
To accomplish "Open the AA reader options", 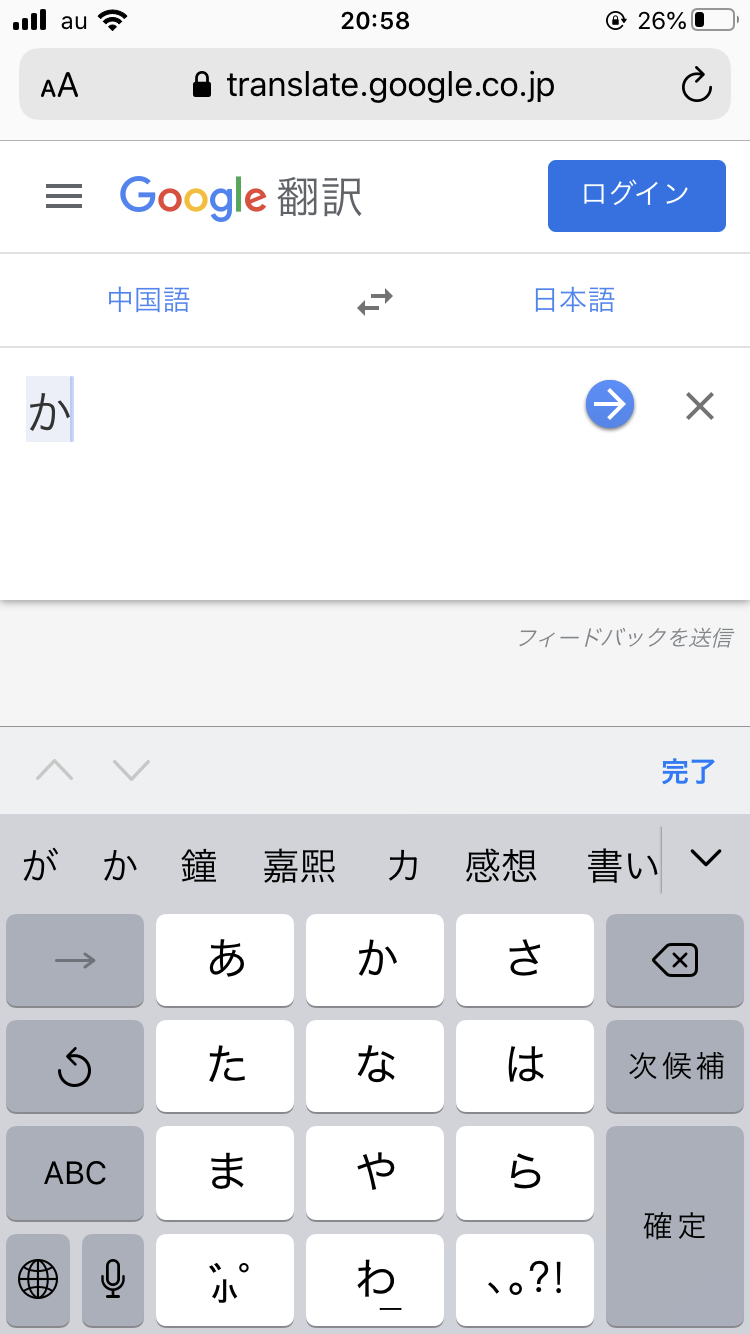I will pyautogui.click(x=60, y=85).
